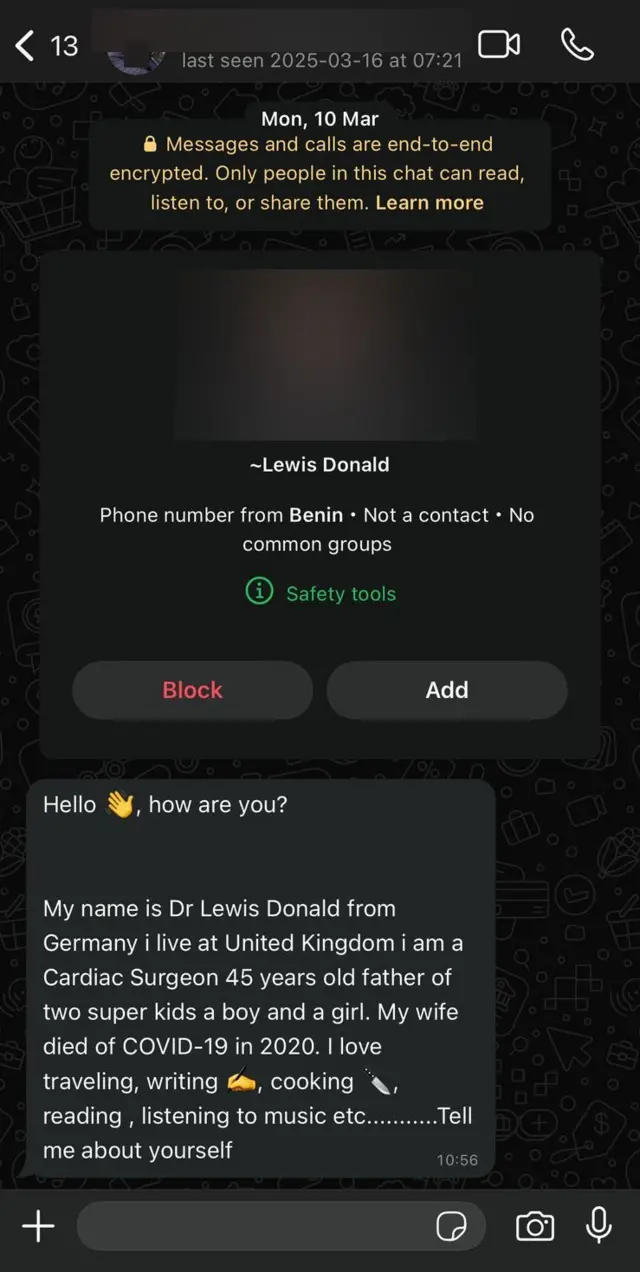Focus the message text field
Screen dimensions: 640x1272
250,1226
